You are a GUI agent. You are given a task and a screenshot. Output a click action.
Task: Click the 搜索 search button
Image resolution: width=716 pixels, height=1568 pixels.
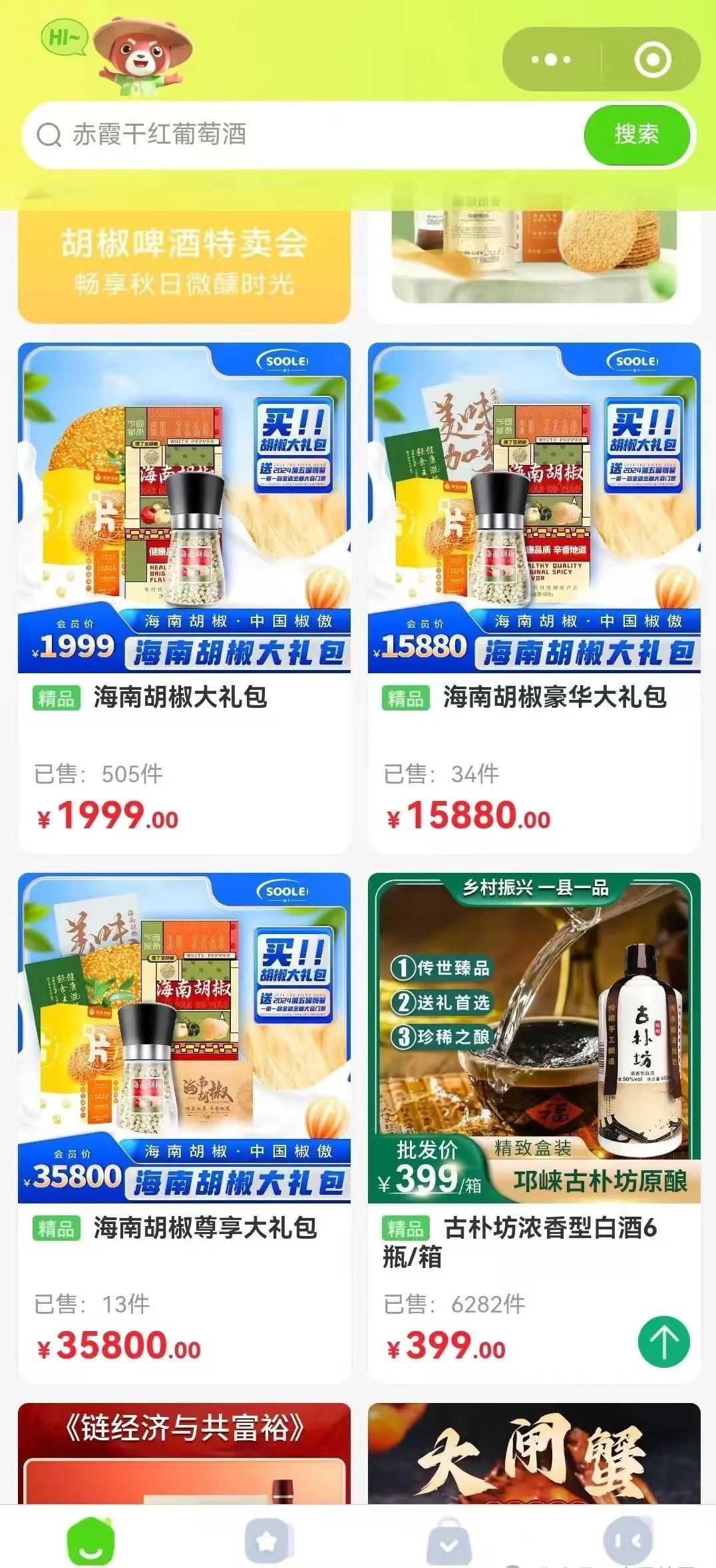tap(637, 134)
